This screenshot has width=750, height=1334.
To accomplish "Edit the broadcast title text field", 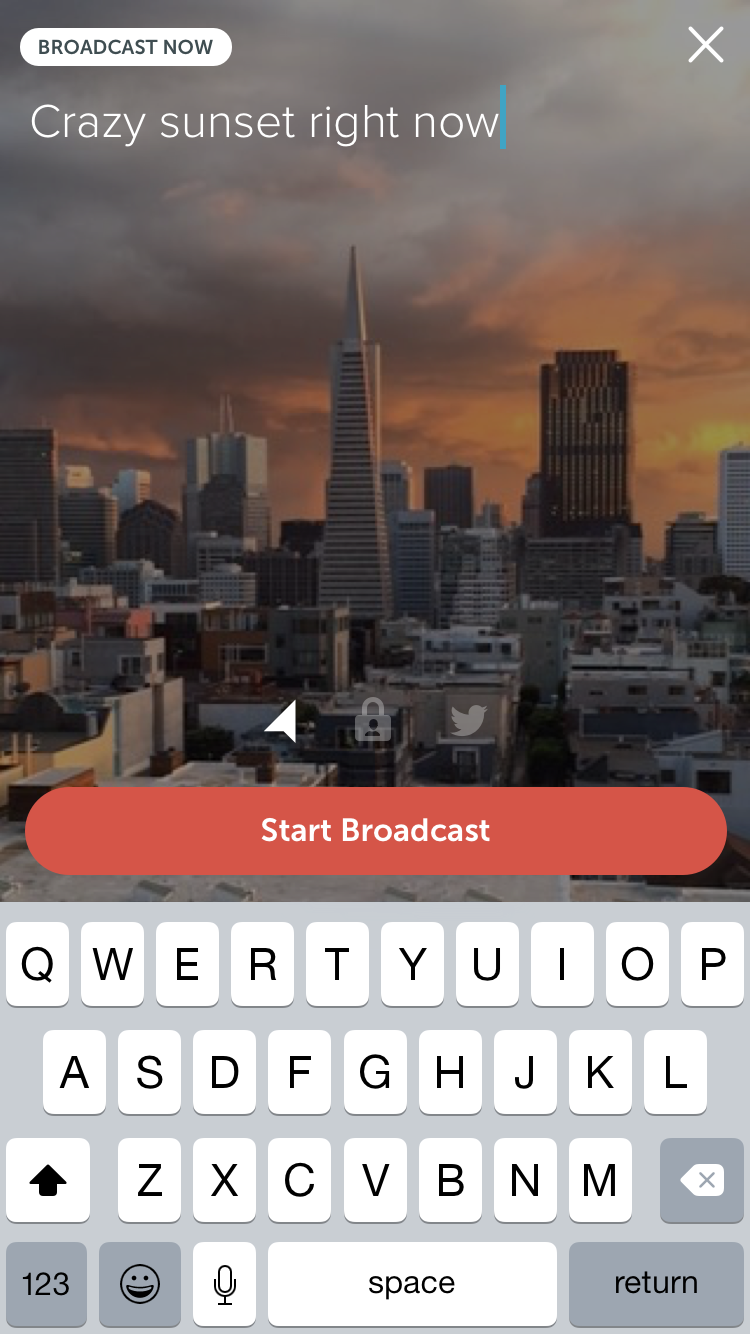I will click(375, 123).
